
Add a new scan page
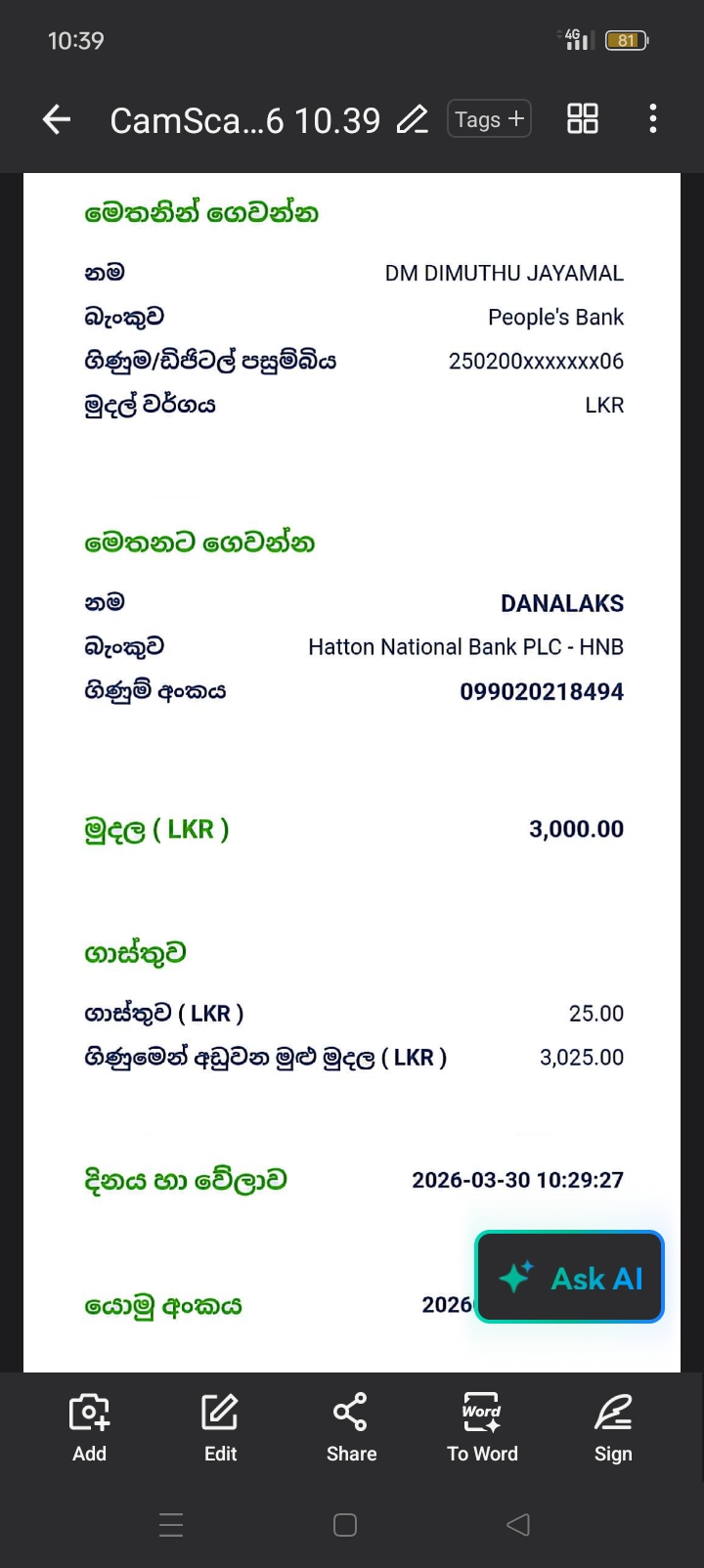pos(89,1427)
